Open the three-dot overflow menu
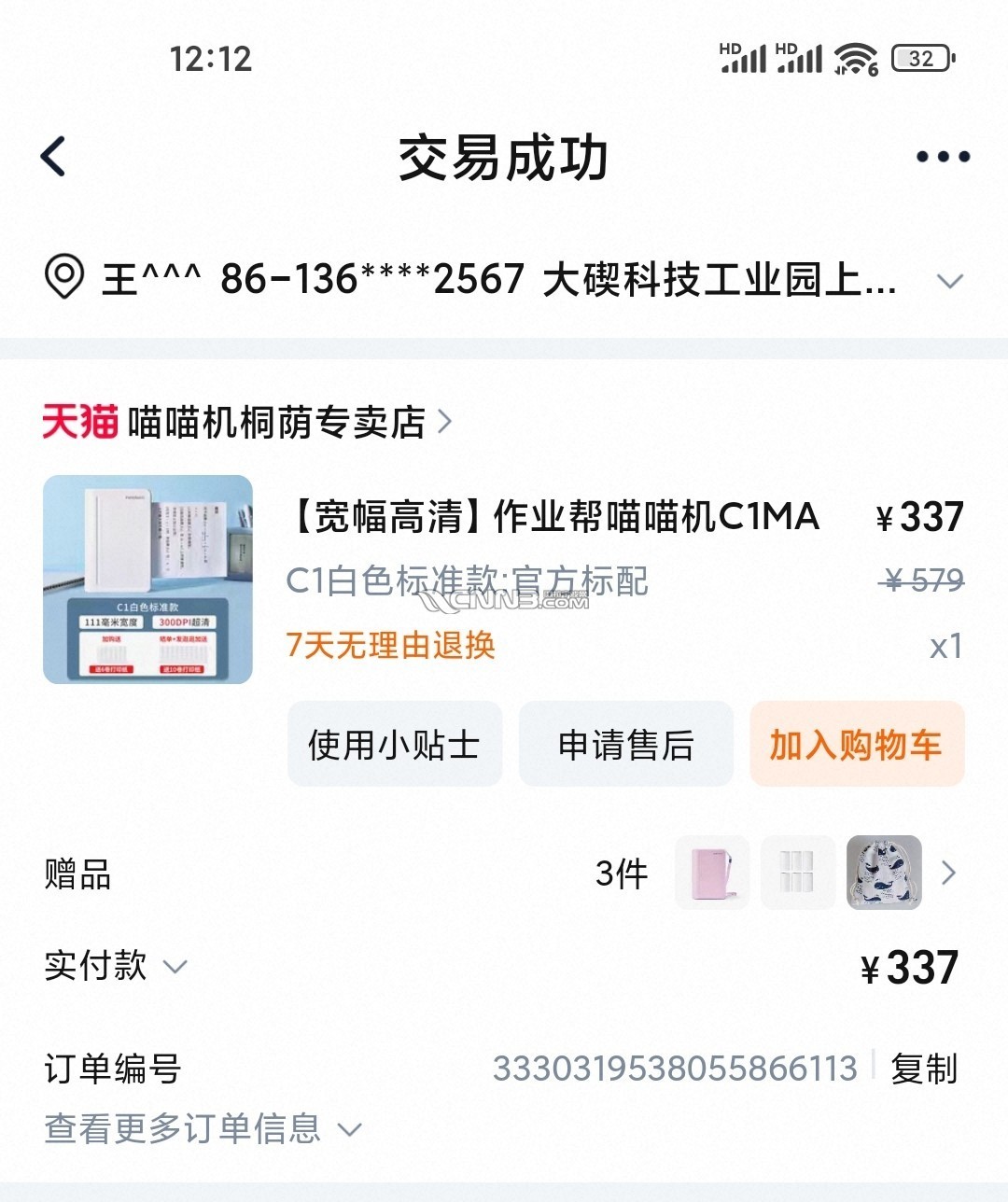The image size is (1008, 1202). pos(942,157)
